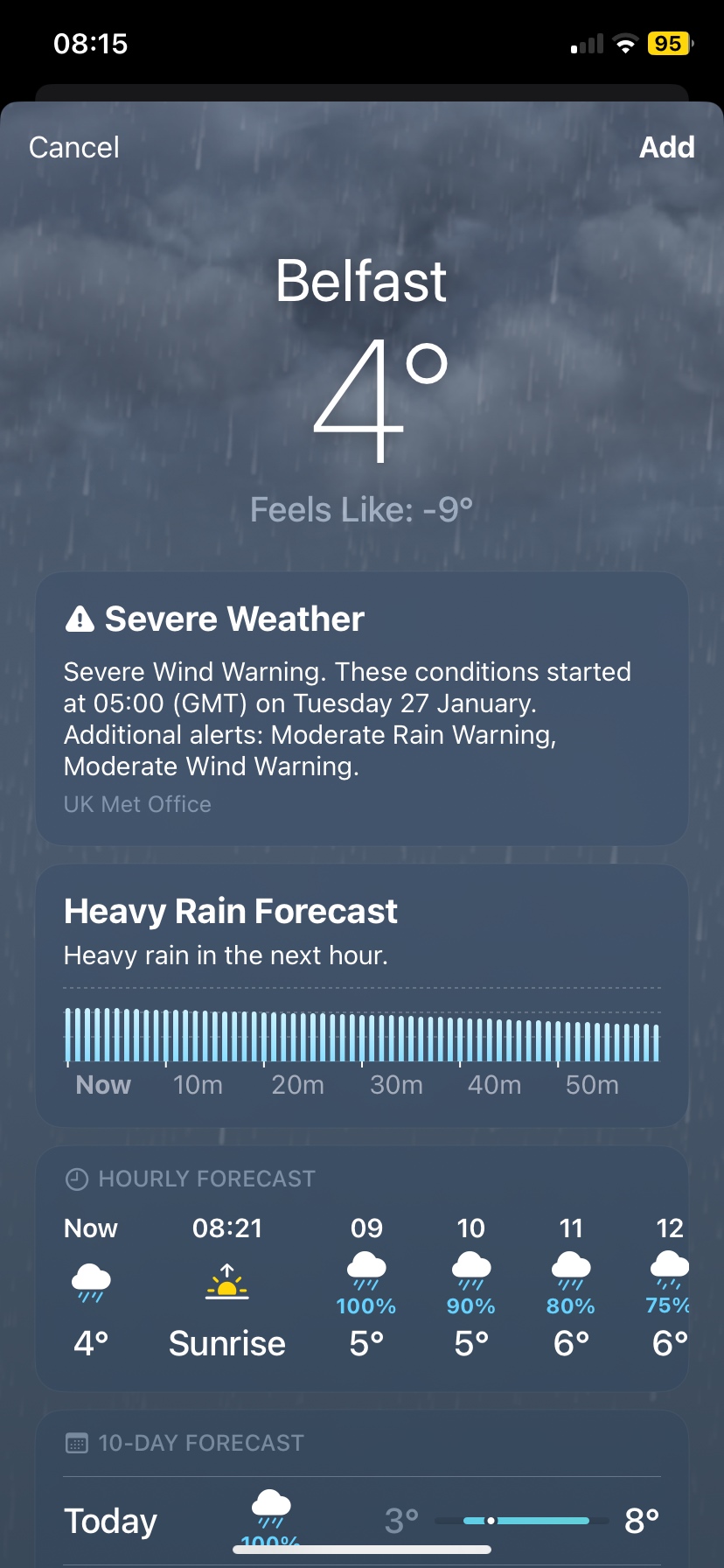The image size is (724, 1568).
Task: Open the Heavy Rain Forecast card
Action: click(x=361, y=996)
